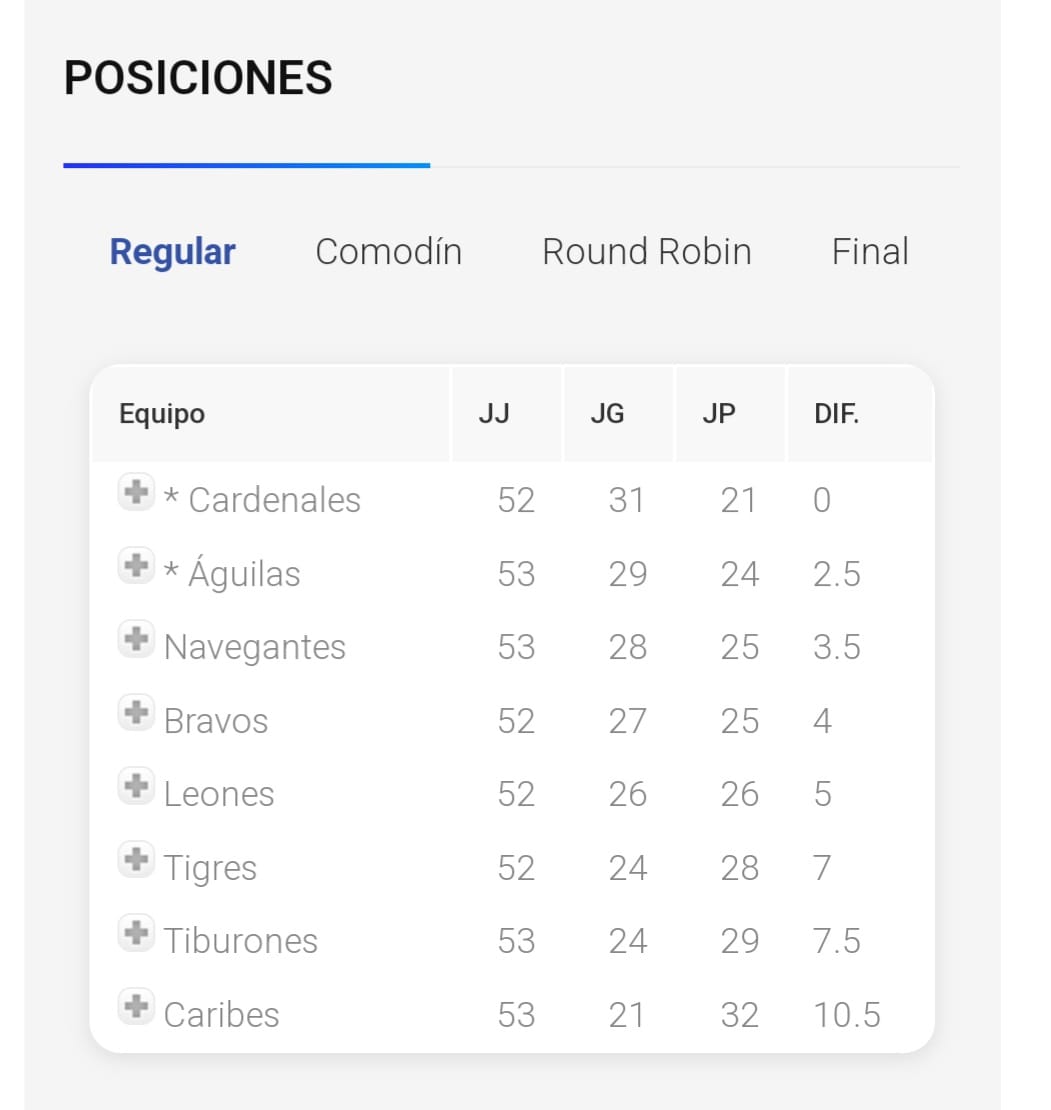Switch to the Comodín tab
The width and height of the screenshot is (1051, 1110).
tap(388, 252)
